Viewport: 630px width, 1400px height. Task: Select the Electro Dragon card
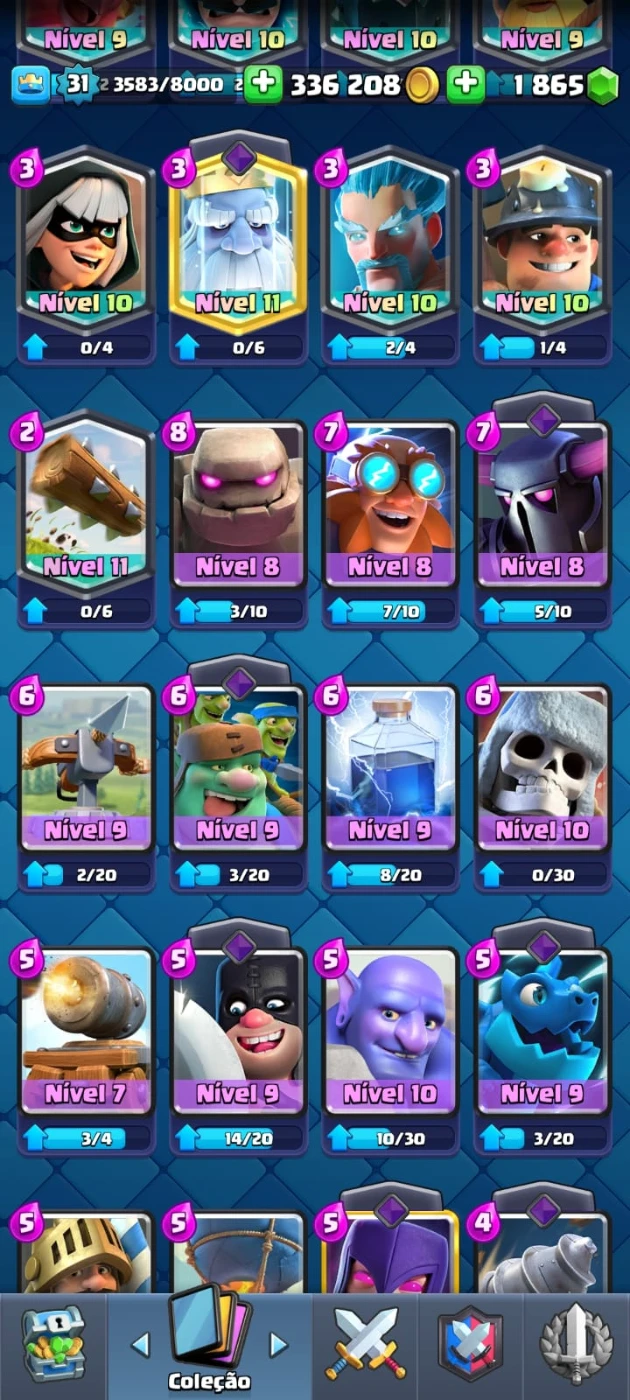point(542,1037)
